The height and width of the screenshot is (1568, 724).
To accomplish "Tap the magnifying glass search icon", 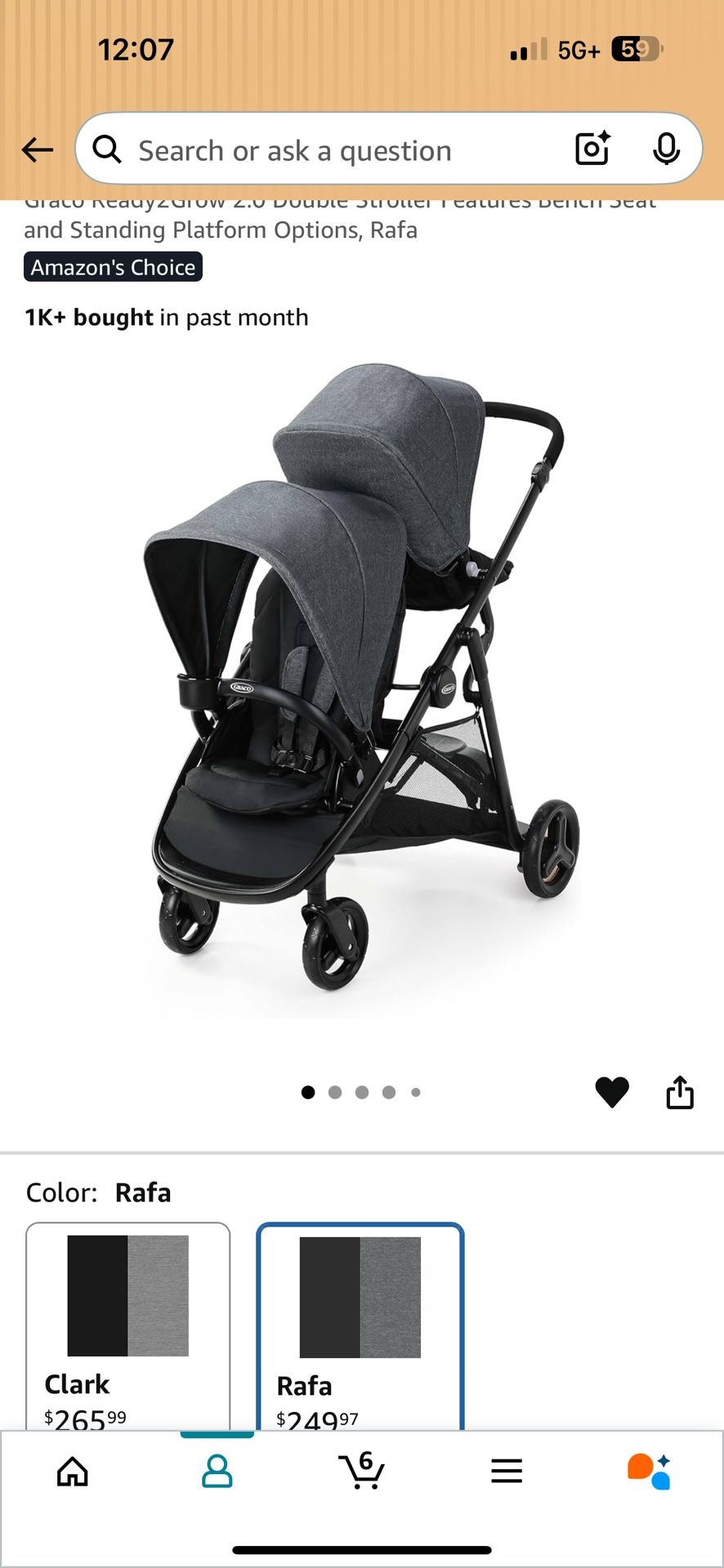I will [106, 149].
